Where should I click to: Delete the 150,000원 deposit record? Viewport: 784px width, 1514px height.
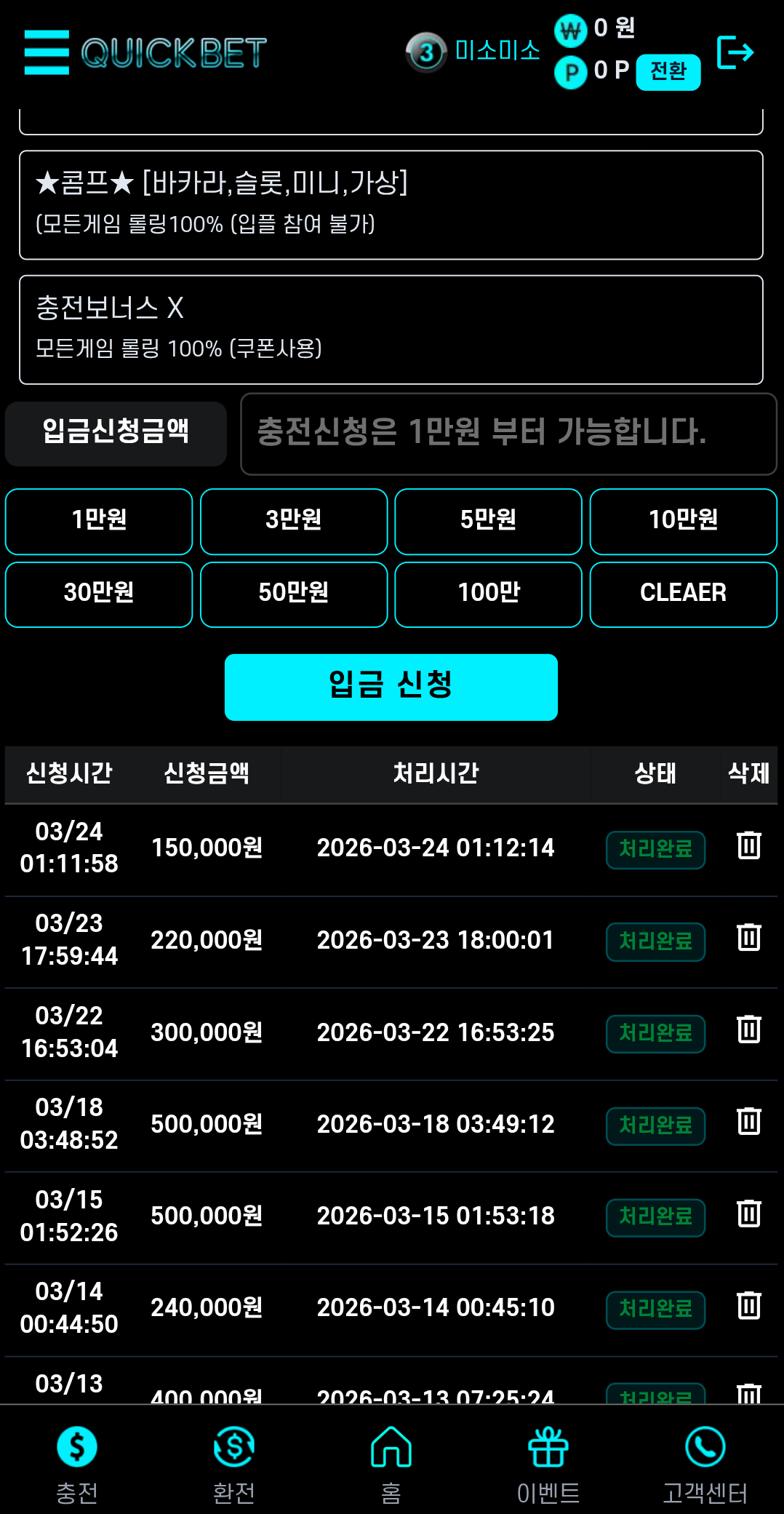tap(748, 845)
